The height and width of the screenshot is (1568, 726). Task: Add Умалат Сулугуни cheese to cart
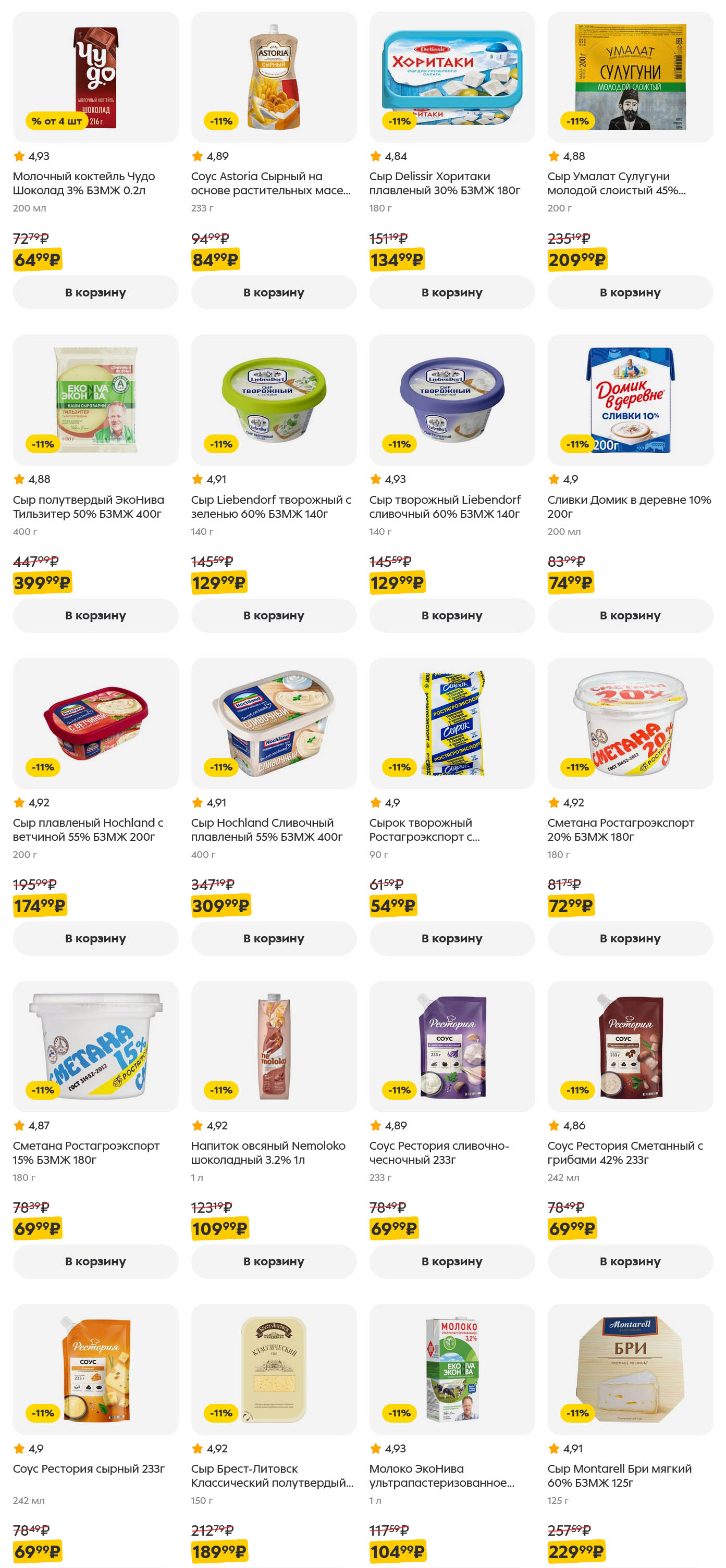(x=630, y=292)
